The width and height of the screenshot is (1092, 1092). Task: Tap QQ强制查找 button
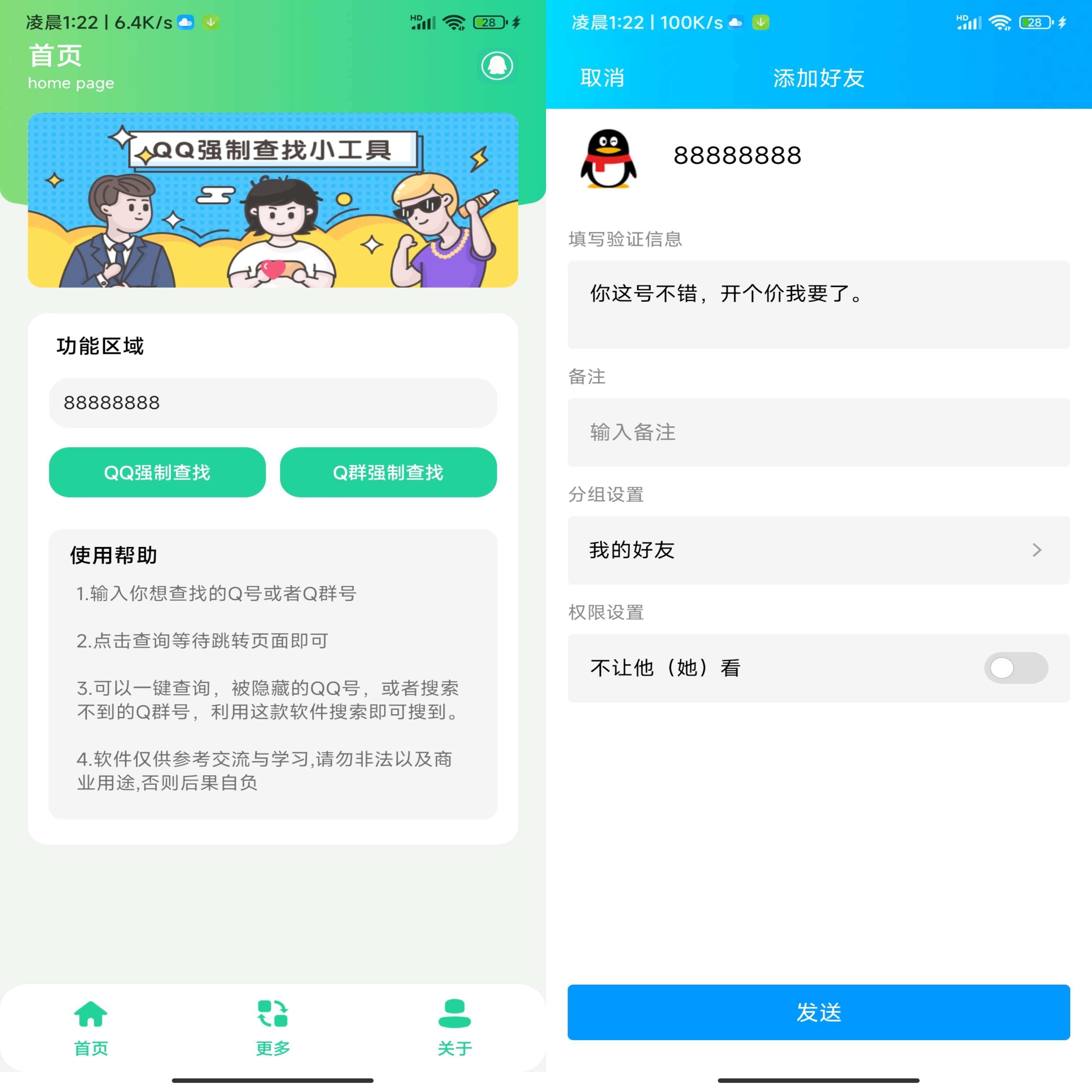point(157,472)
